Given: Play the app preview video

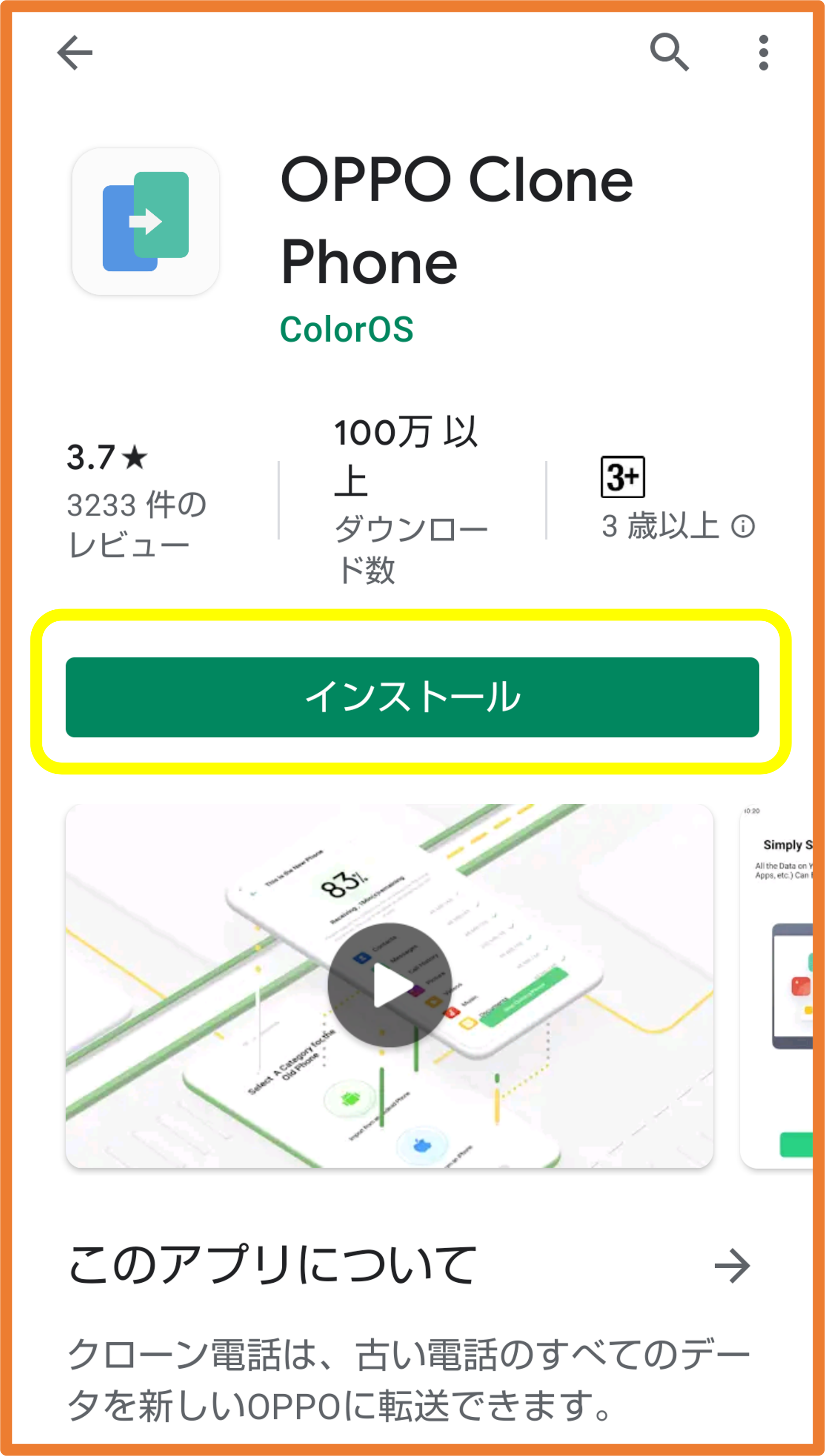Looking at the screenshot, I should [389, 985].
